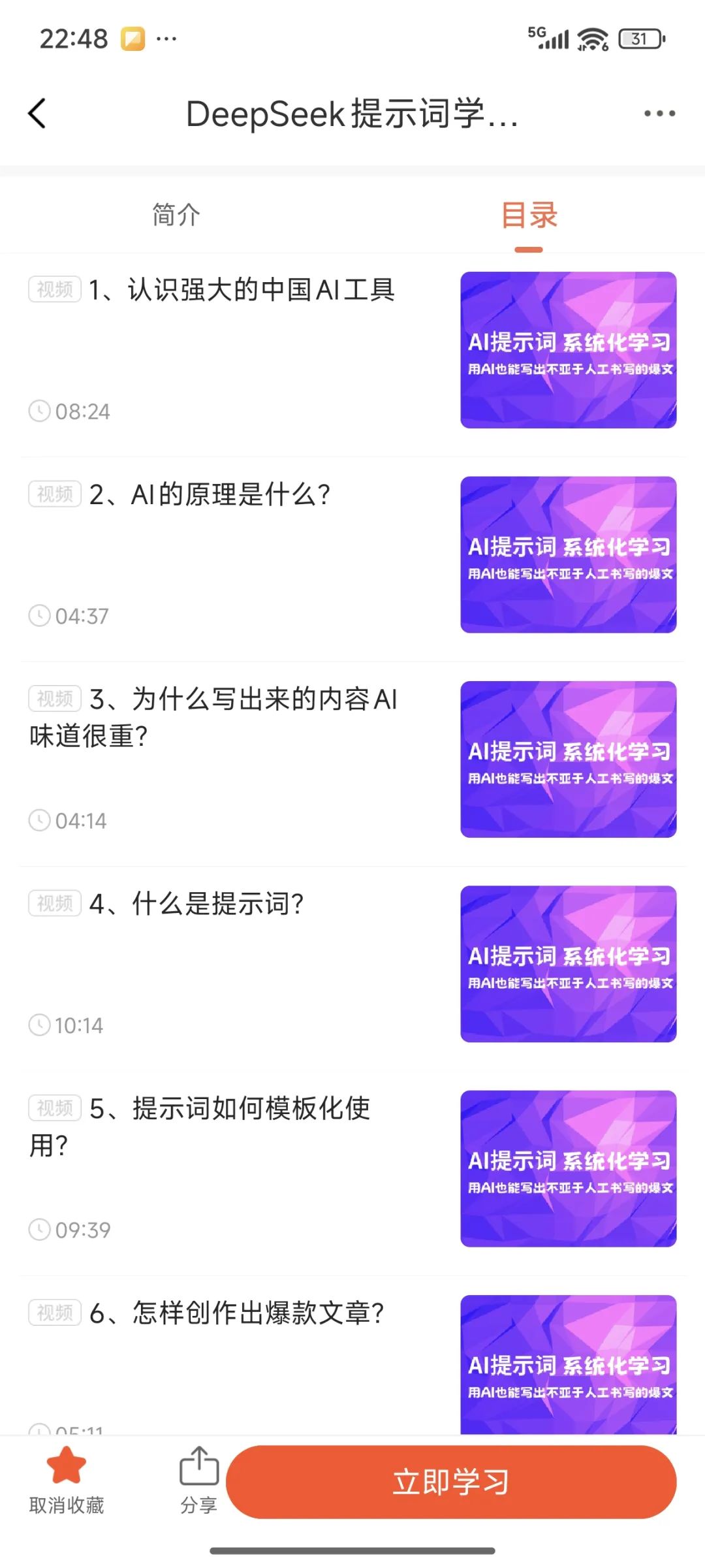Tap the 视频 badge on lesson 1
705x1568 pixels.
point(54,290)
